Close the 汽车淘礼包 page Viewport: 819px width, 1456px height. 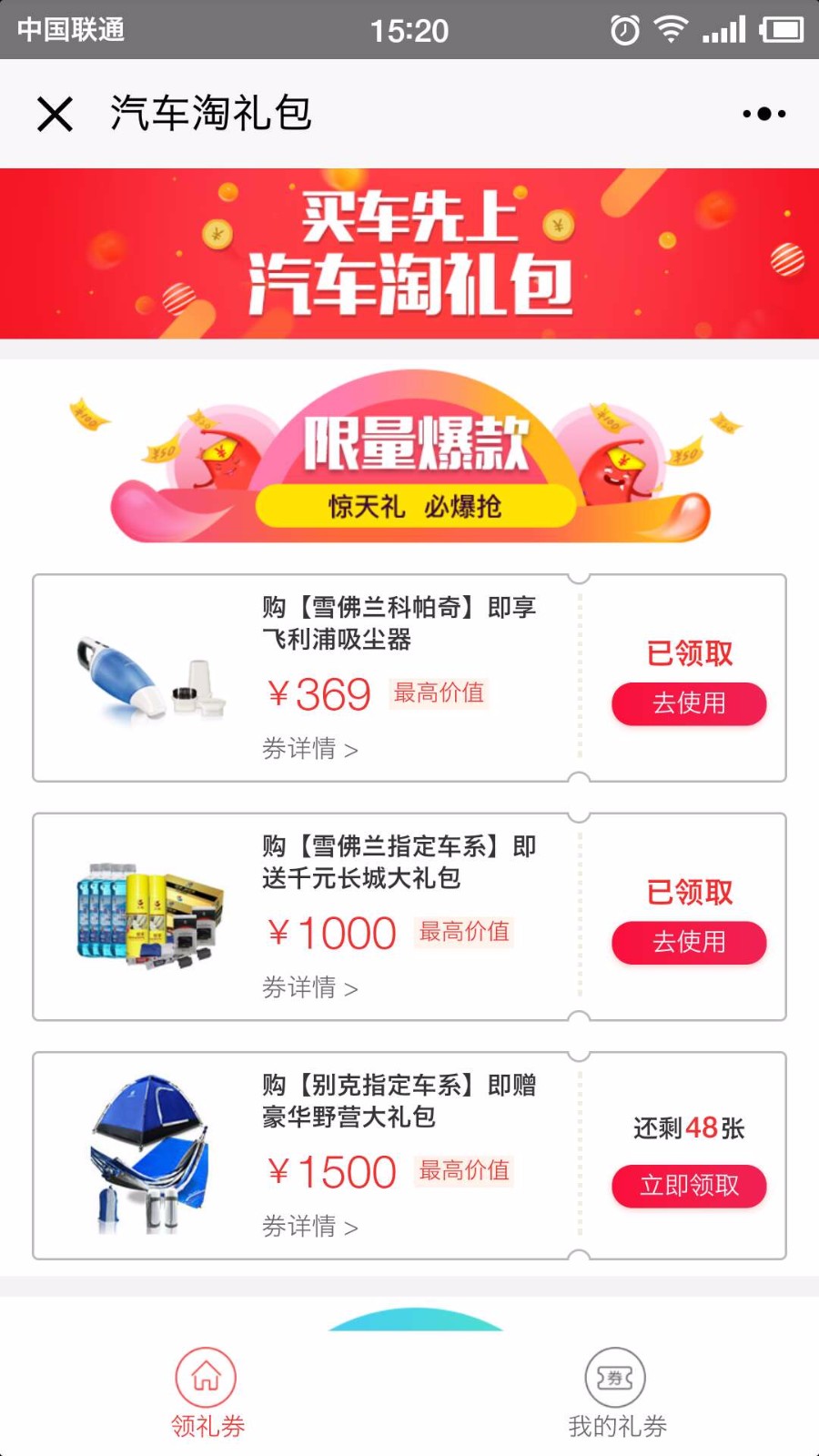pyautogui.click(x=55, y=114)
